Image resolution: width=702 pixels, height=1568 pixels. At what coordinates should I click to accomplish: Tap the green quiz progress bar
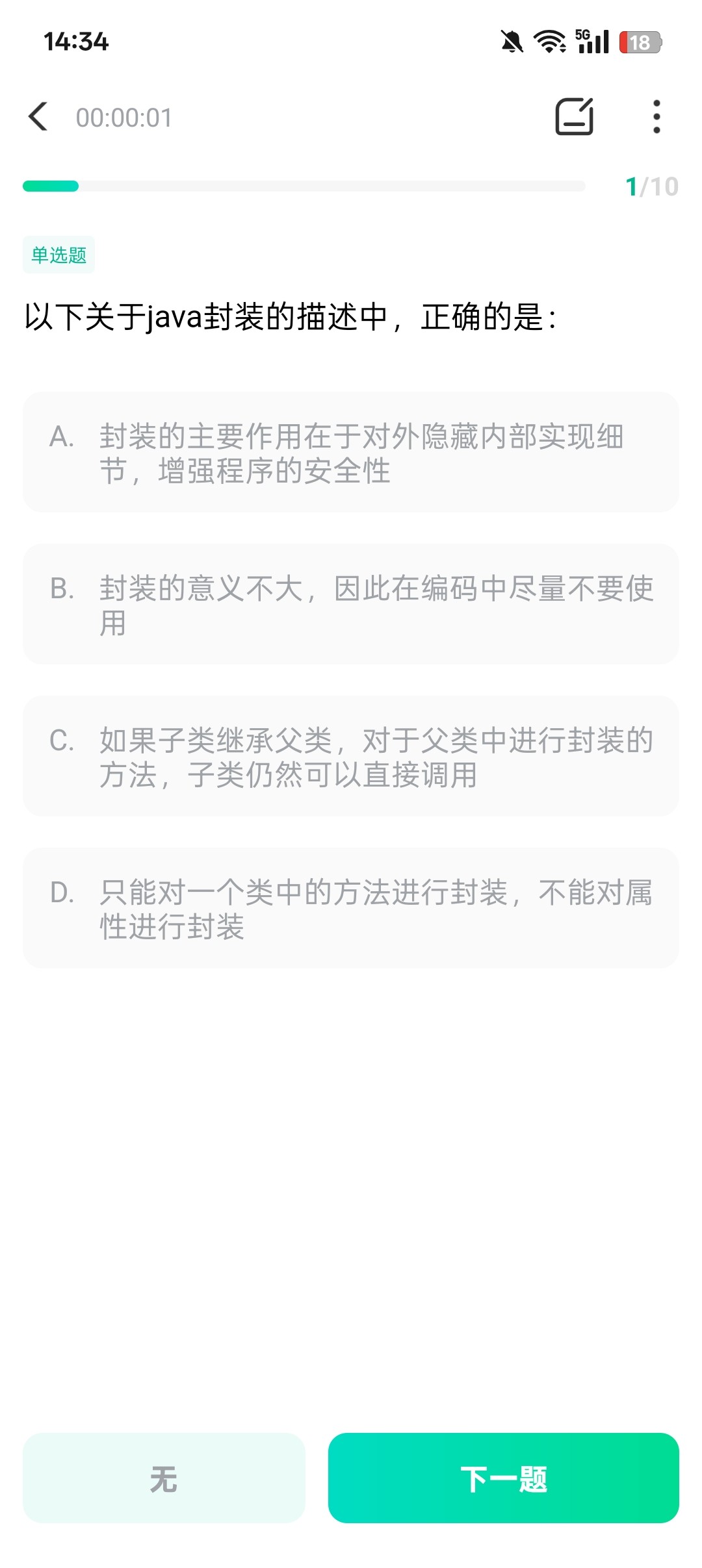pyautogui.click(x=51, y=186)
